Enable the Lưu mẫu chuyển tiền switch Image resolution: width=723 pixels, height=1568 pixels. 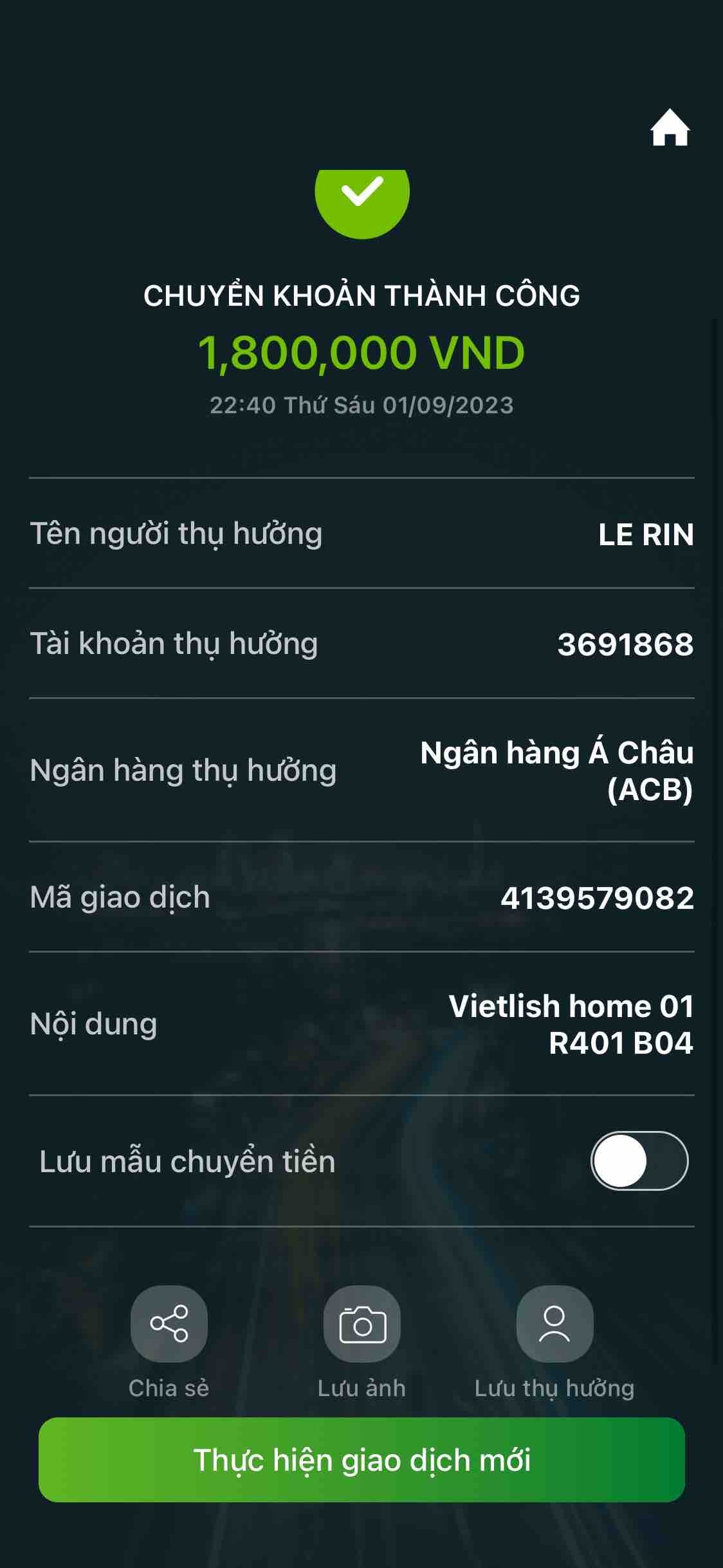pyautogui.click(x=639, y=1161)
